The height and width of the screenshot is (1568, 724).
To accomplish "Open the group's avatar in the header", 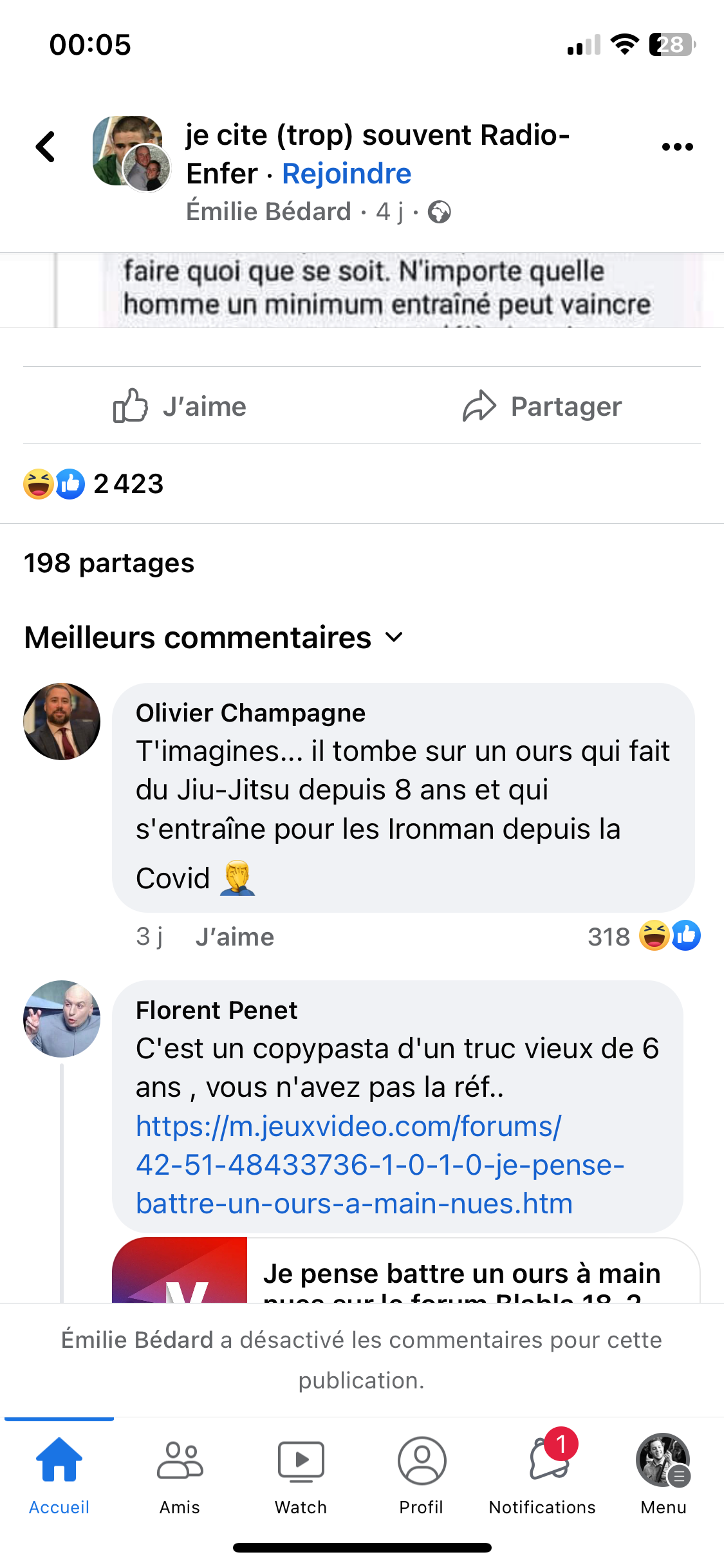I will pyautogui.click(x=129, y=152).
